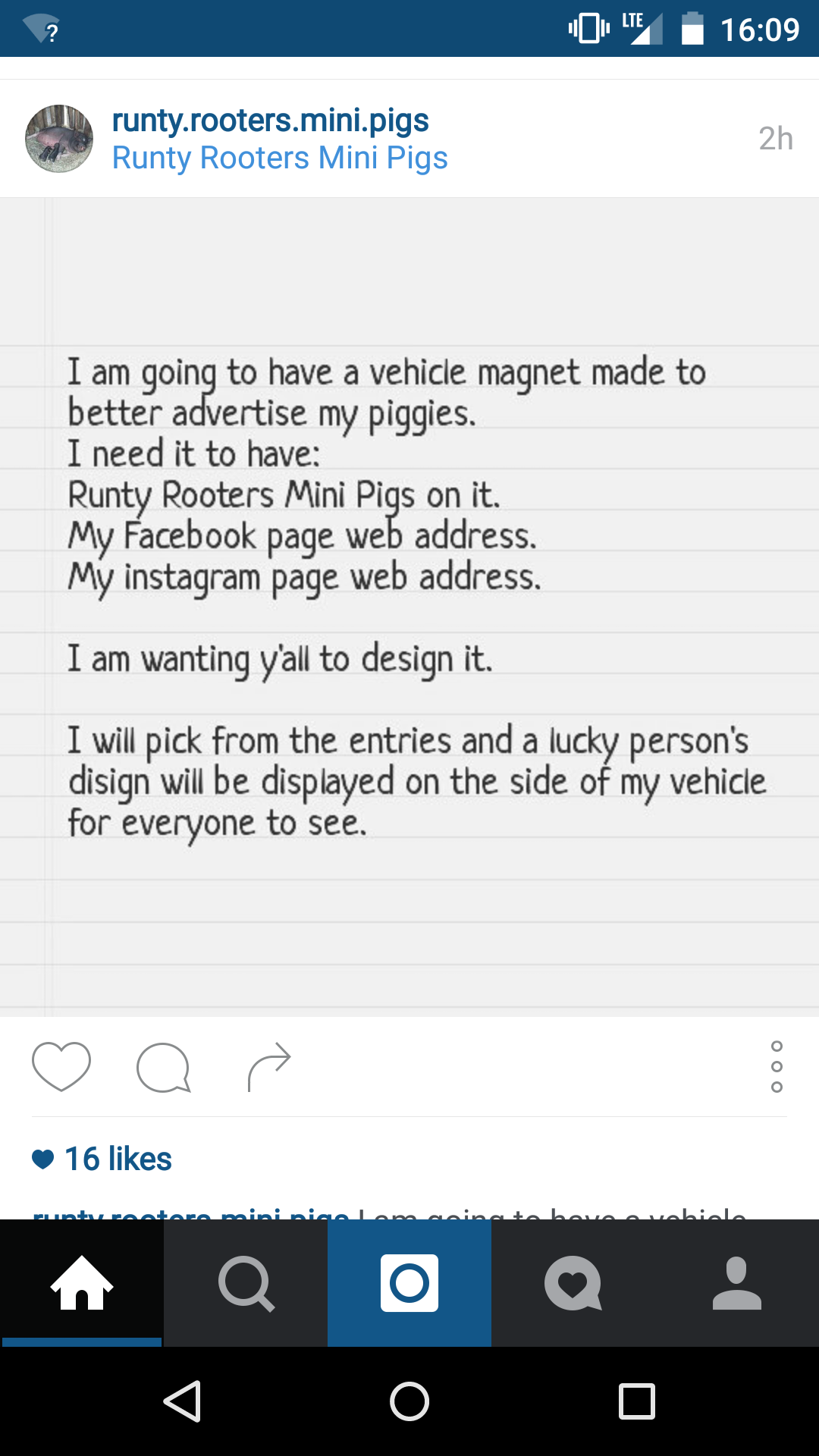The height and width of the screenshot is (1456, 819).
Task: Go back using the system back button
Action: 182,1401
